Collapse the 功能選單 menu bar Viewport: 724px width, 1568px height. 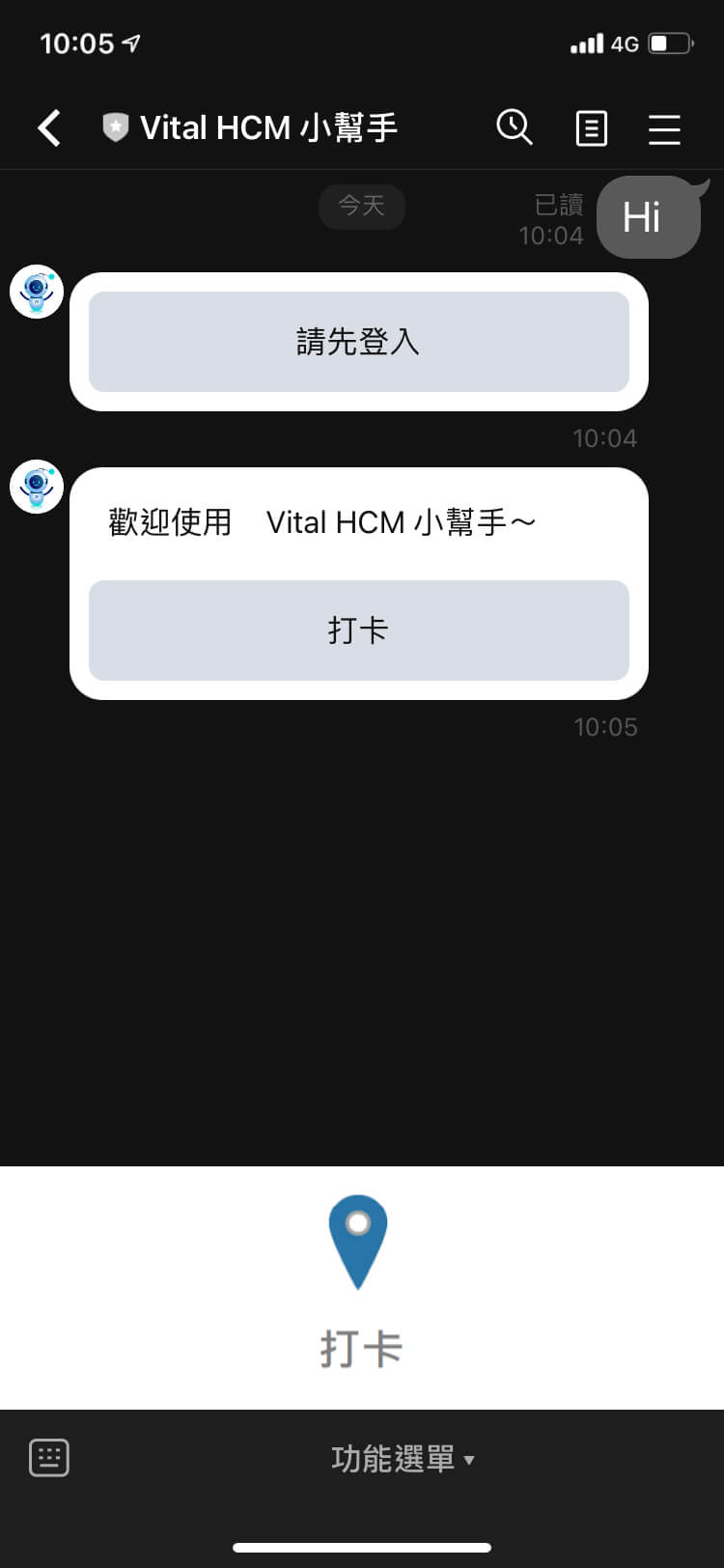pyautogui.click(x=402, y=1459)
